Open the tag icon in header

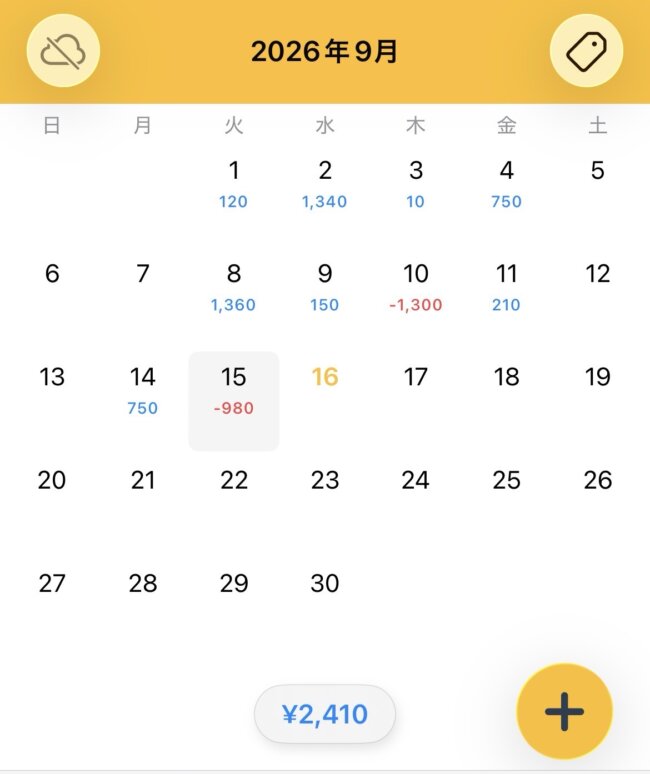pos(586,51)
